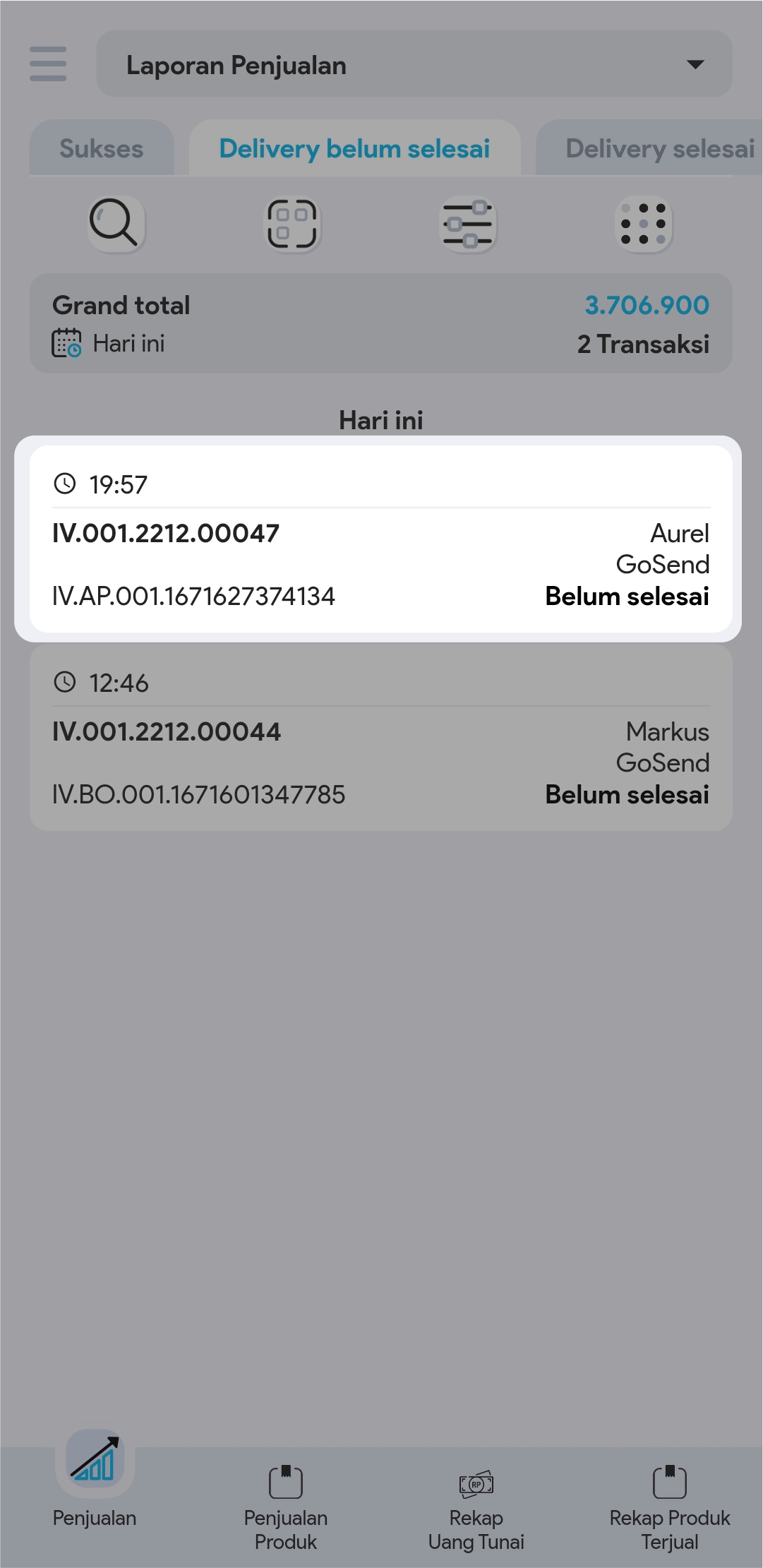This screenshot has width=763, height=1568.
Task: Switch to the Penjualan Produk tab
Action: click(x=286, y=1504)
